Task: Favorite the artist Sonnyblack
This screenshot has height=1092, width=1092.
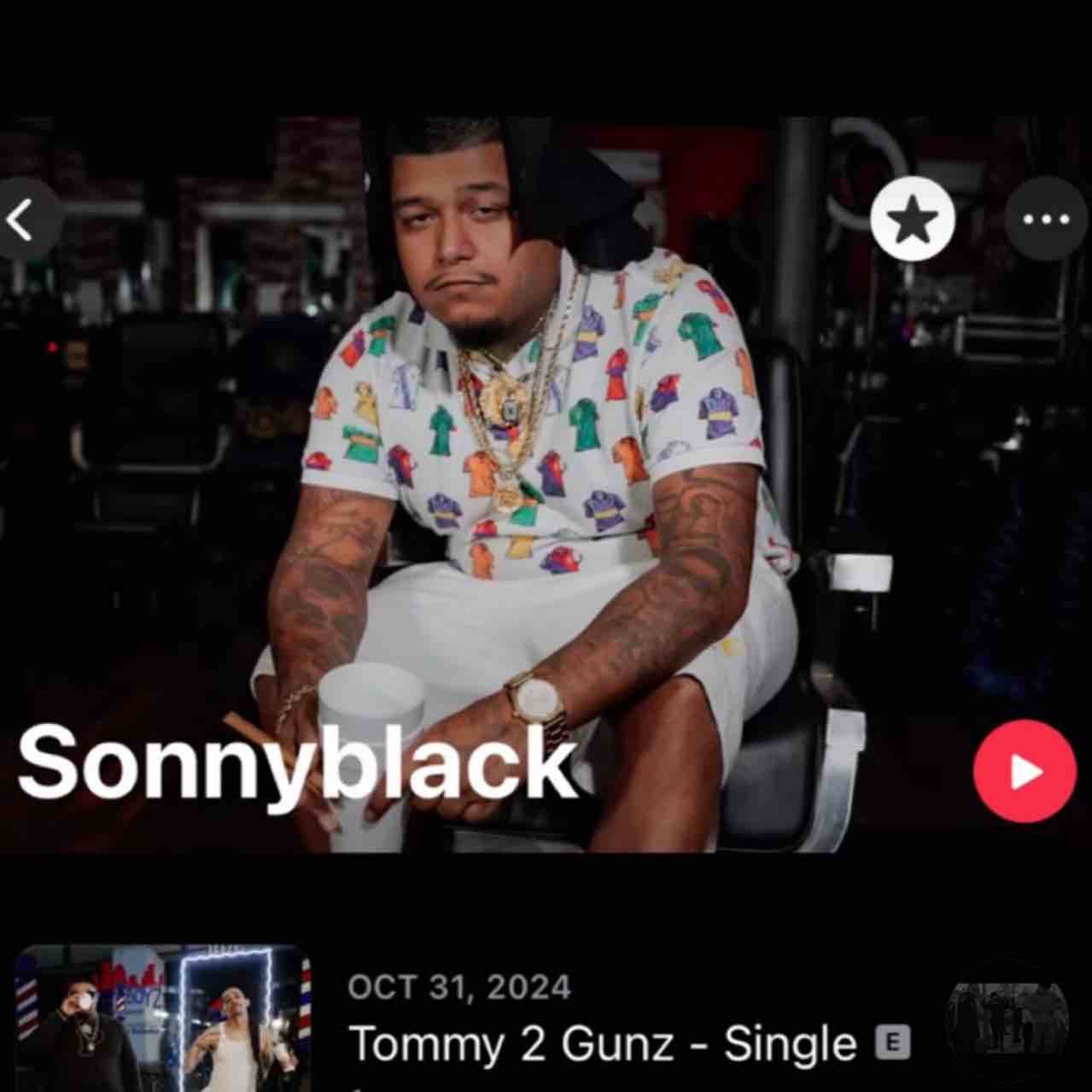Action: click(913, 219)
